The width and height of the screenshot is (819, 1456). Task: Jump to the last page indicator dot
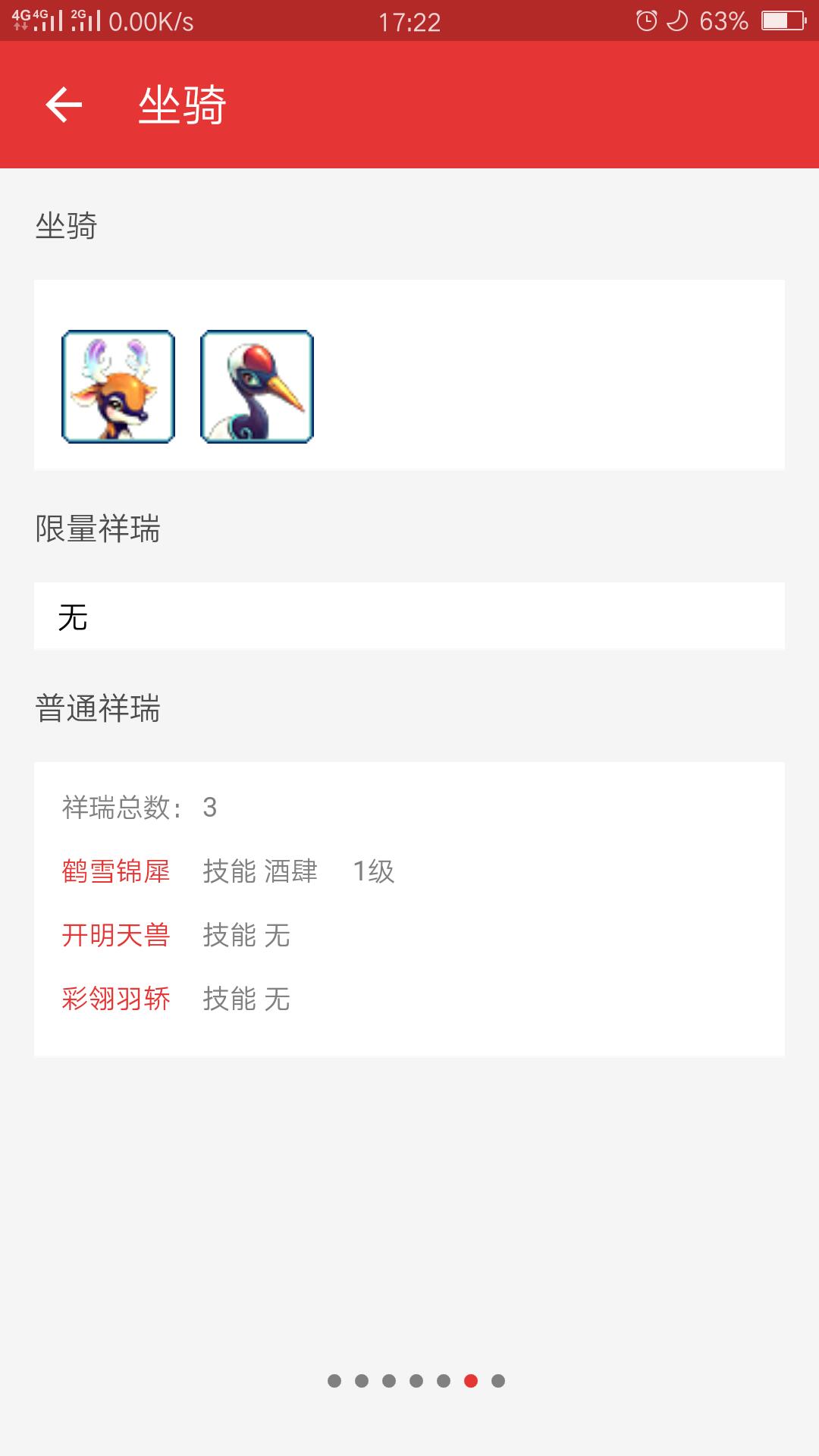click(x=498, y=1381)
